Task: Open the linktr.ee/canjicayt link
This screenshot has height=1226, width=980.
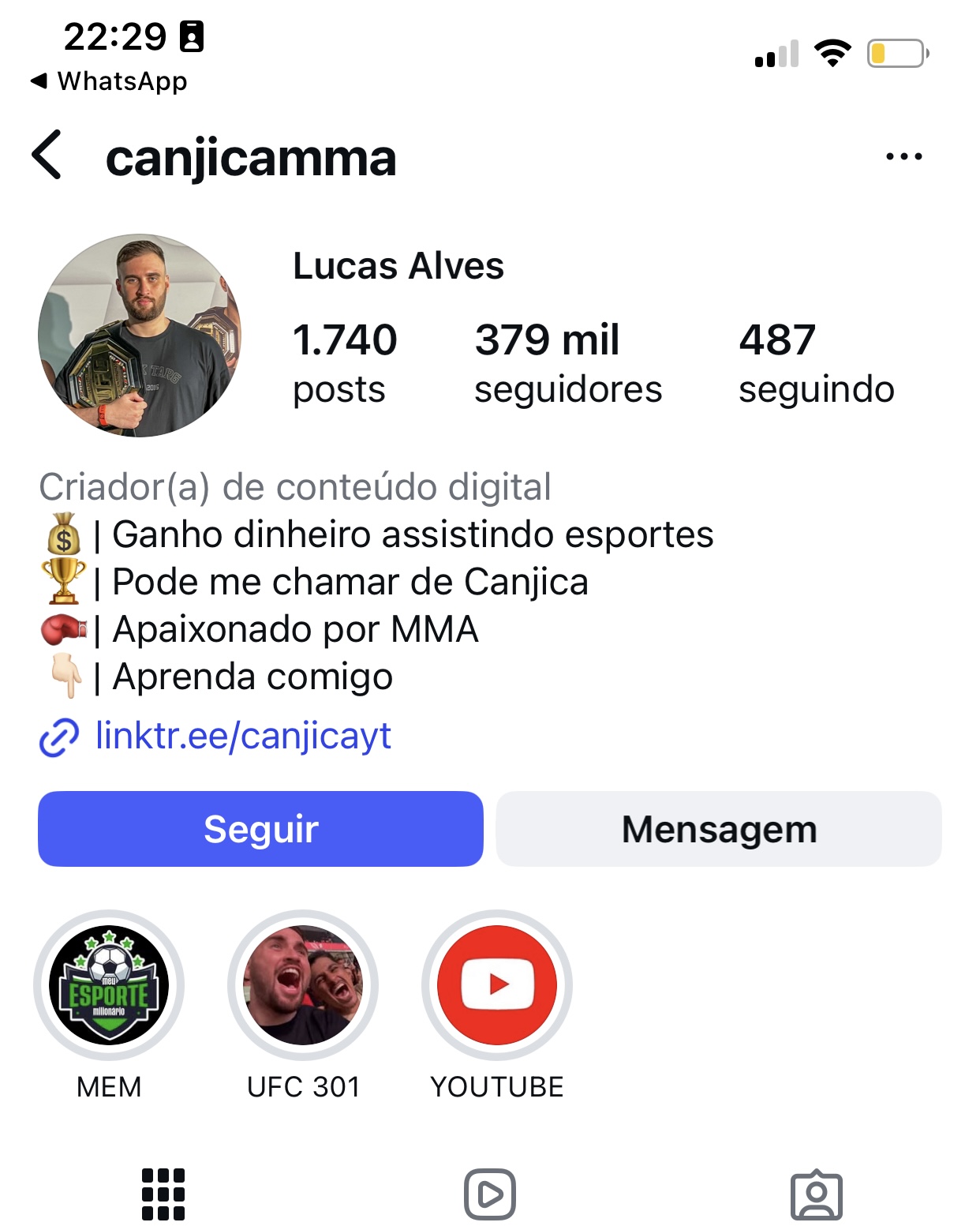Action: coord(242,737)
